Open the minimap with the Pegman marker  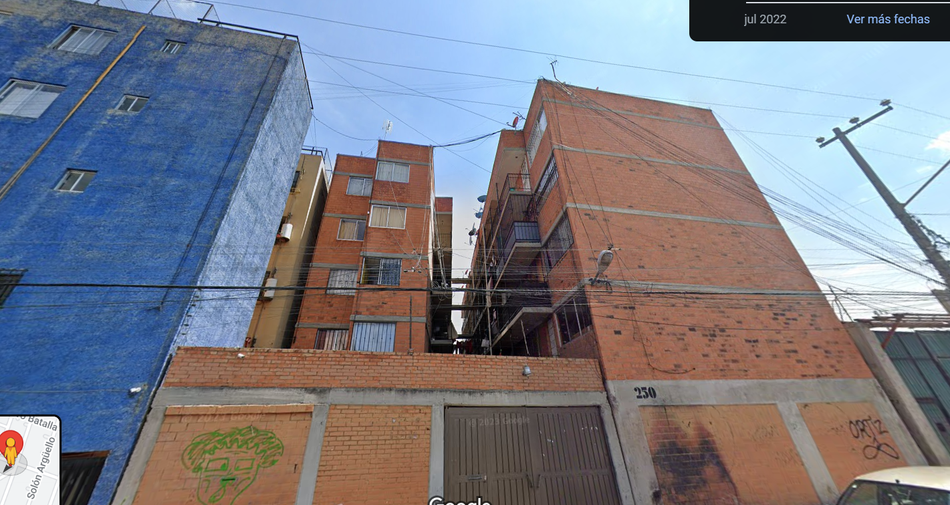[x=30, y=460]
